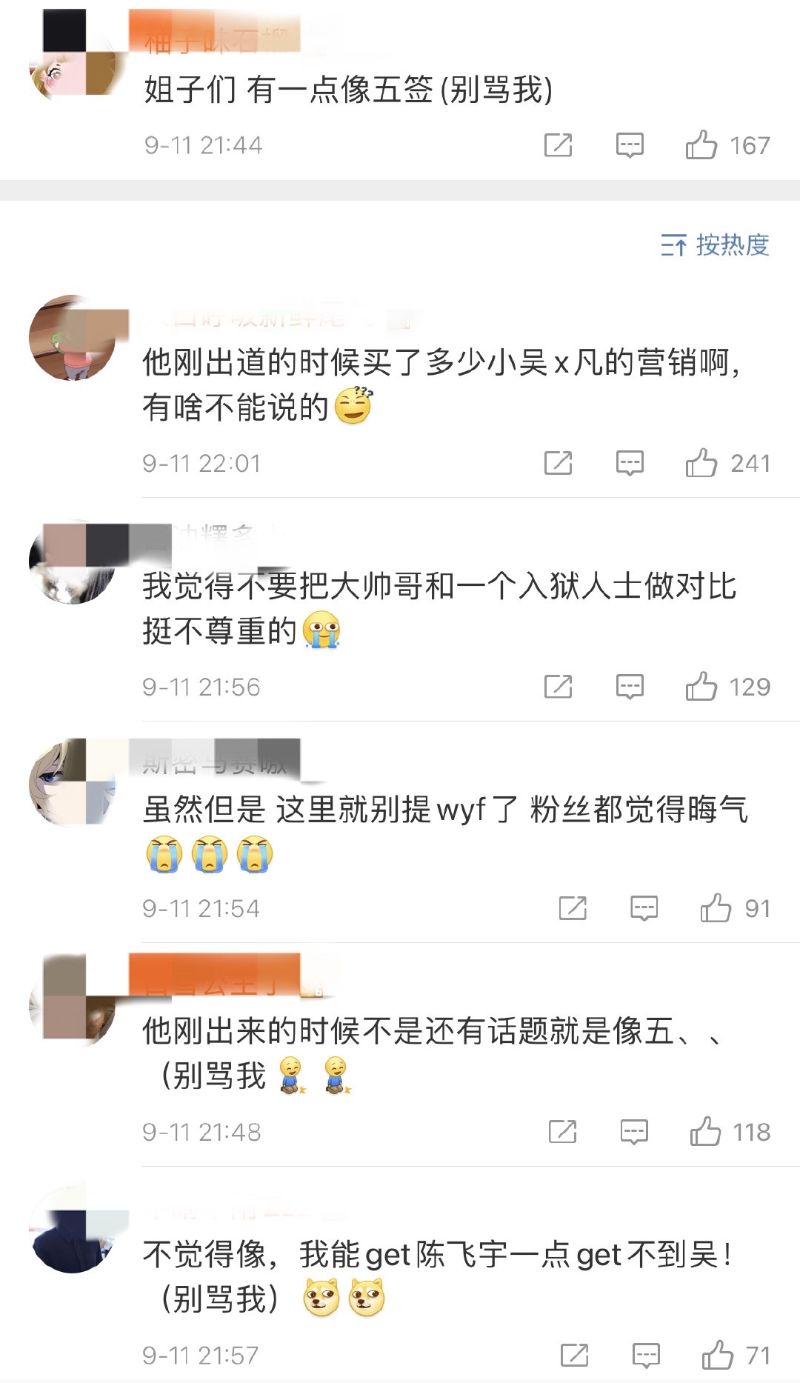Image resolution: width=800 pixels, height=1383 pixels.
Task: Reply to the comment posted at 9-11 21:57
Action: click(x=646, y=1356)
